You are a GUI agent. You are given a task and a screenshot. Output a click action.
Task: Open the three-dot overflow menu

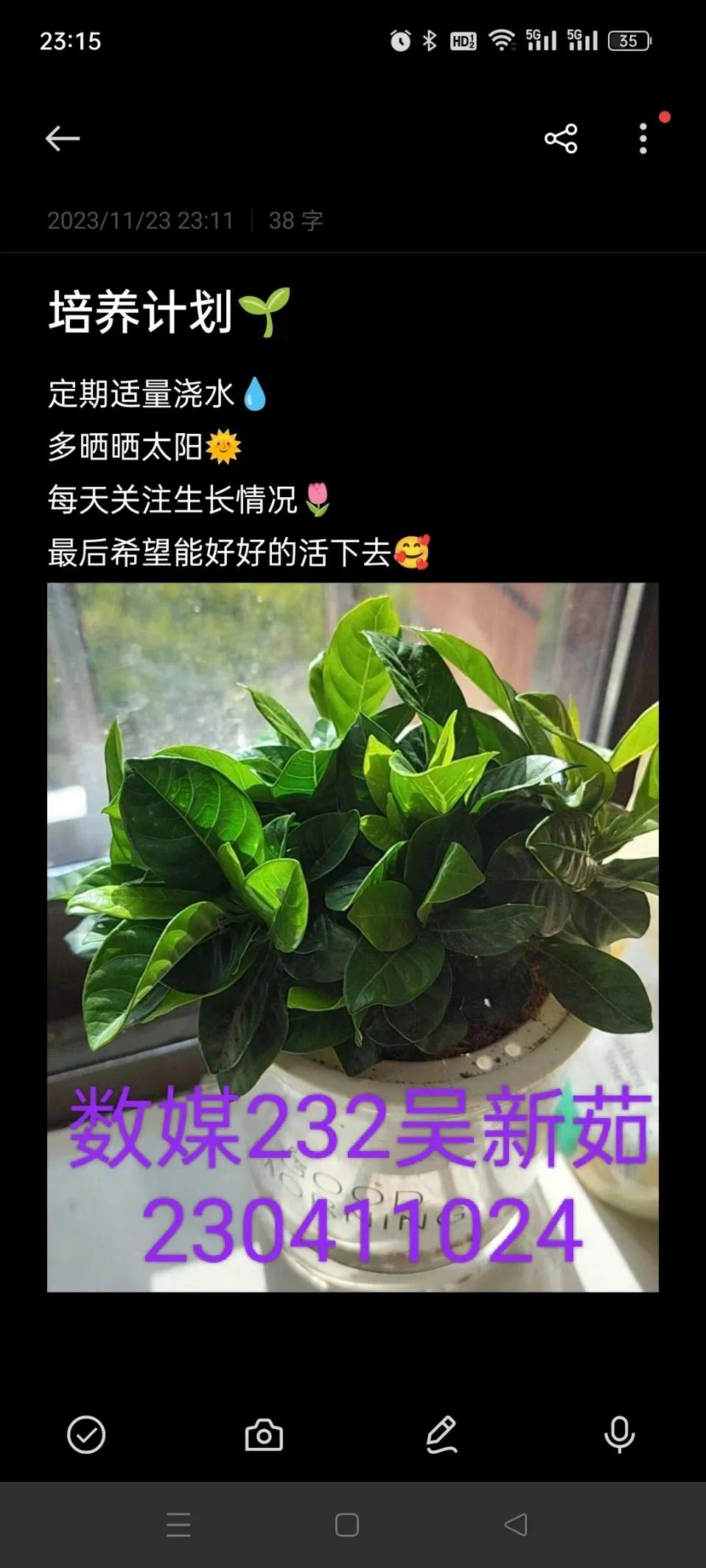(643, 138)
